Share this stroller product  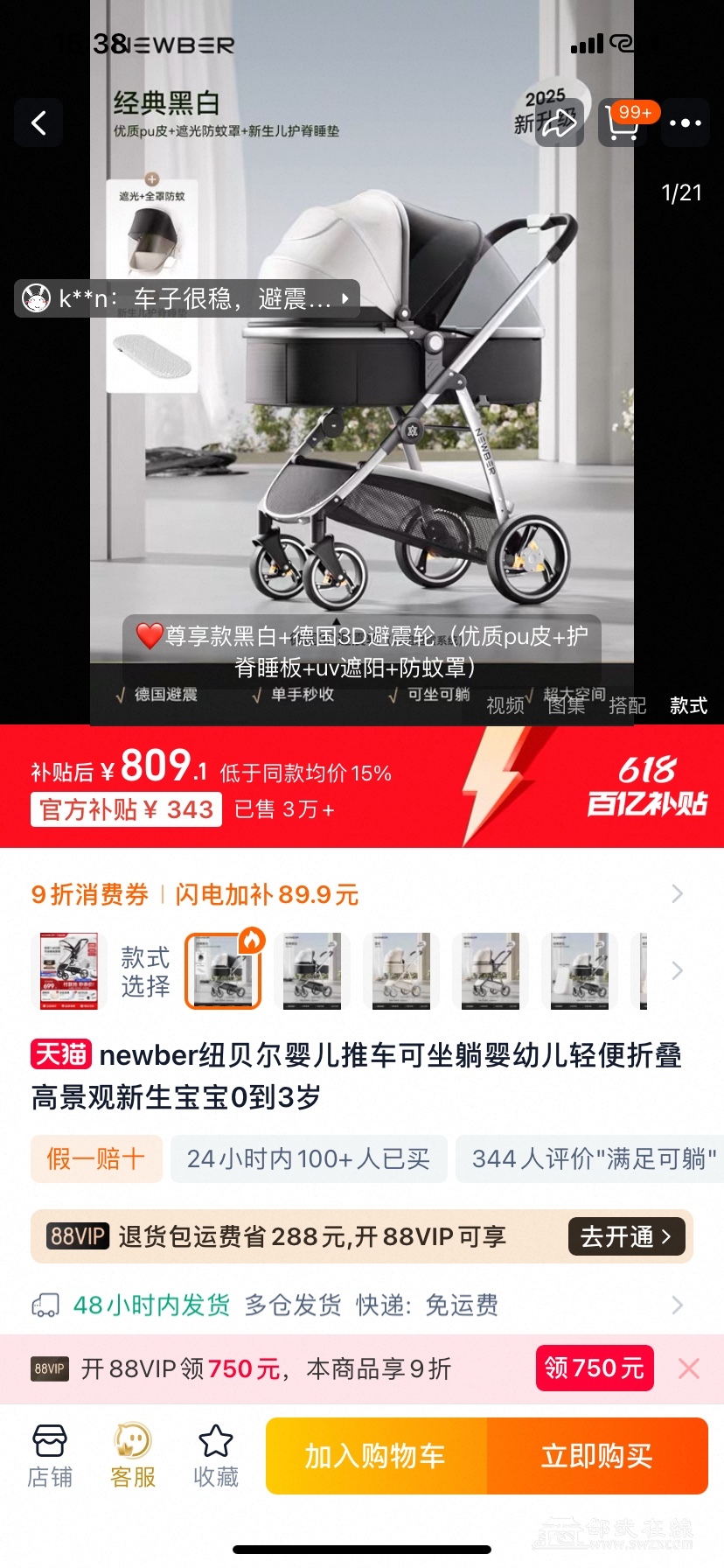(559, 122)
